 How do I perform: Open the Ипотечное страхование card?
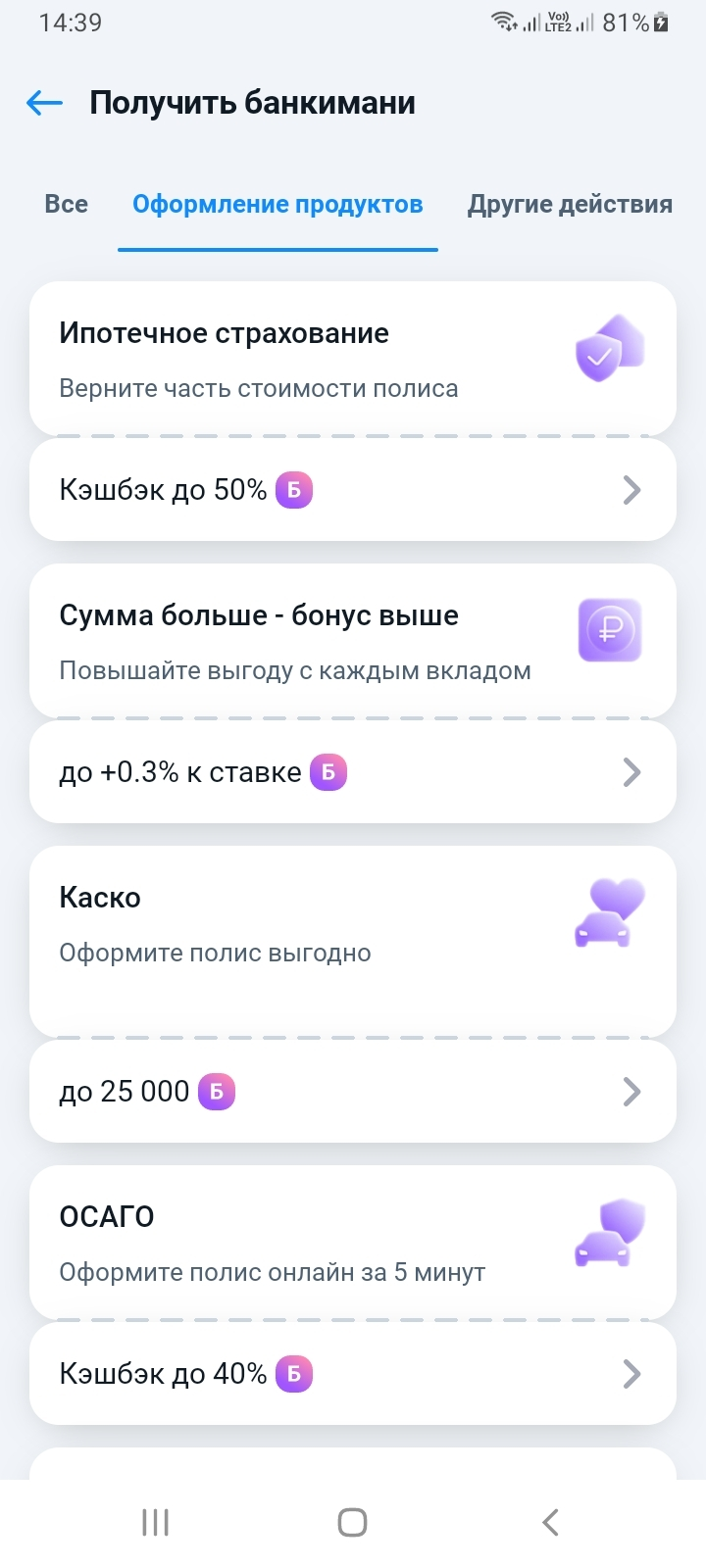tap(352, 359)
